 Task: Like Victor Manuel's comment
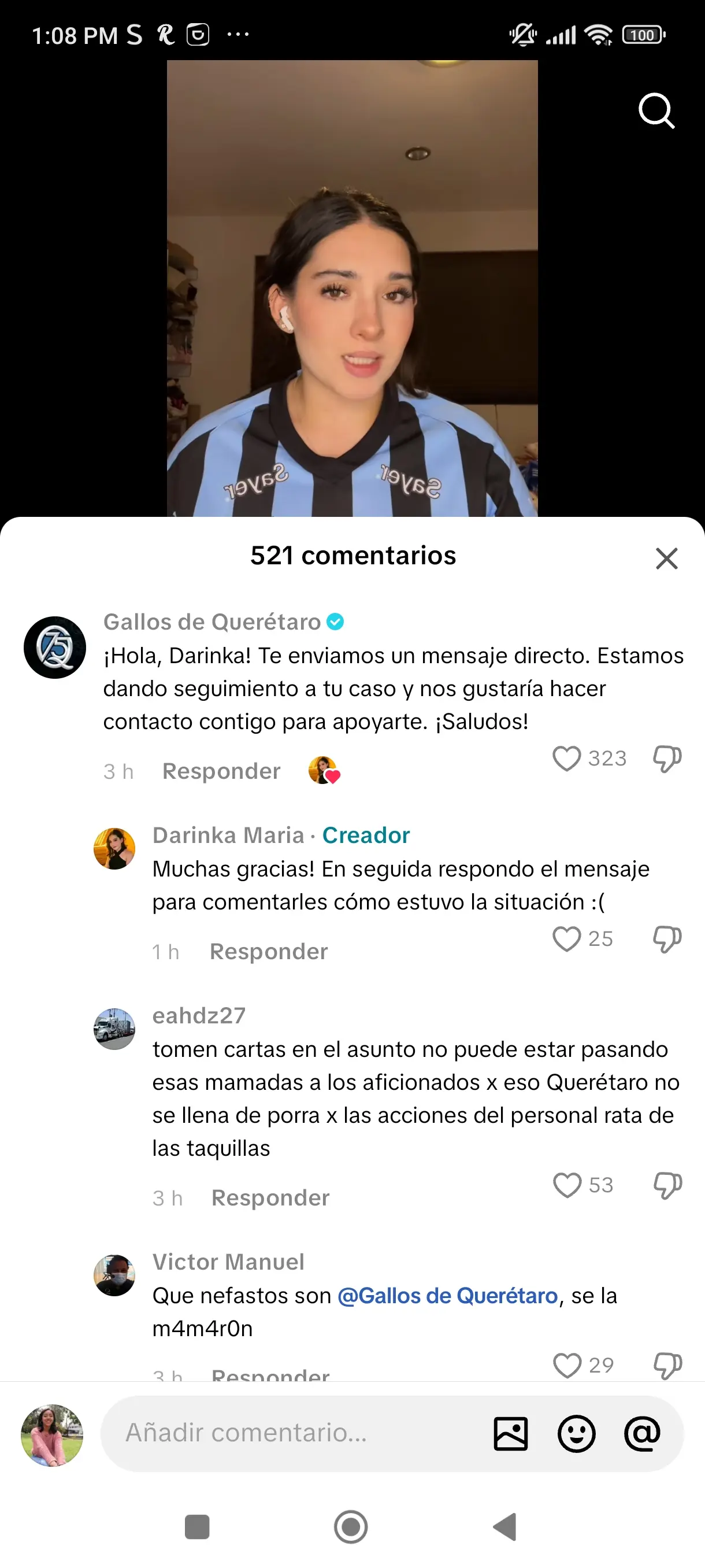tap(567, 1364)
